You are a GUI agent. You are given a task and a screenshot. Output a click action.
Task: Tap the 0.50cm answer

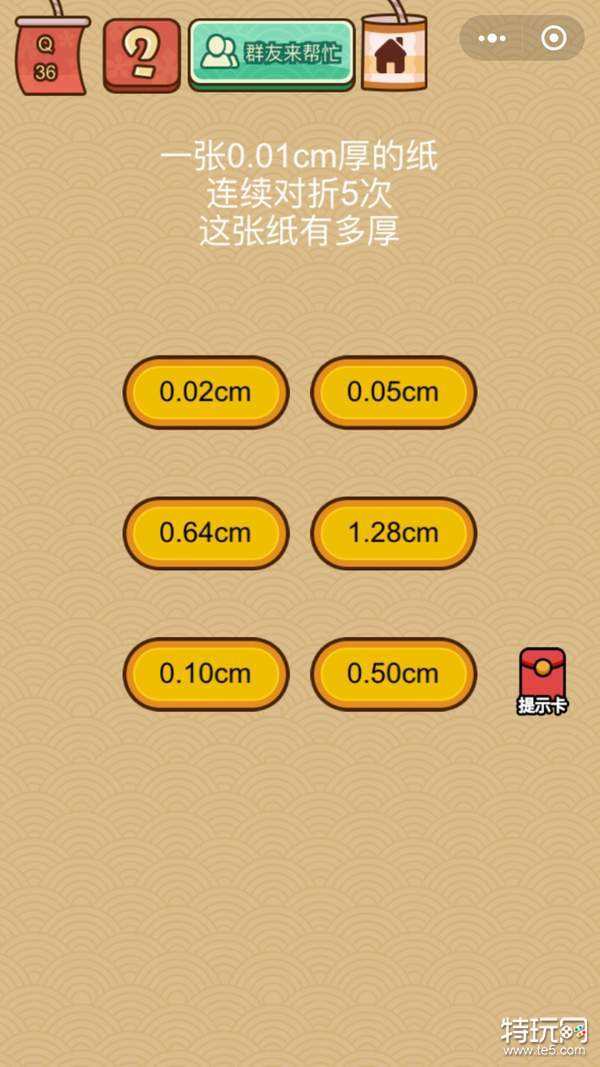[393, 674]
